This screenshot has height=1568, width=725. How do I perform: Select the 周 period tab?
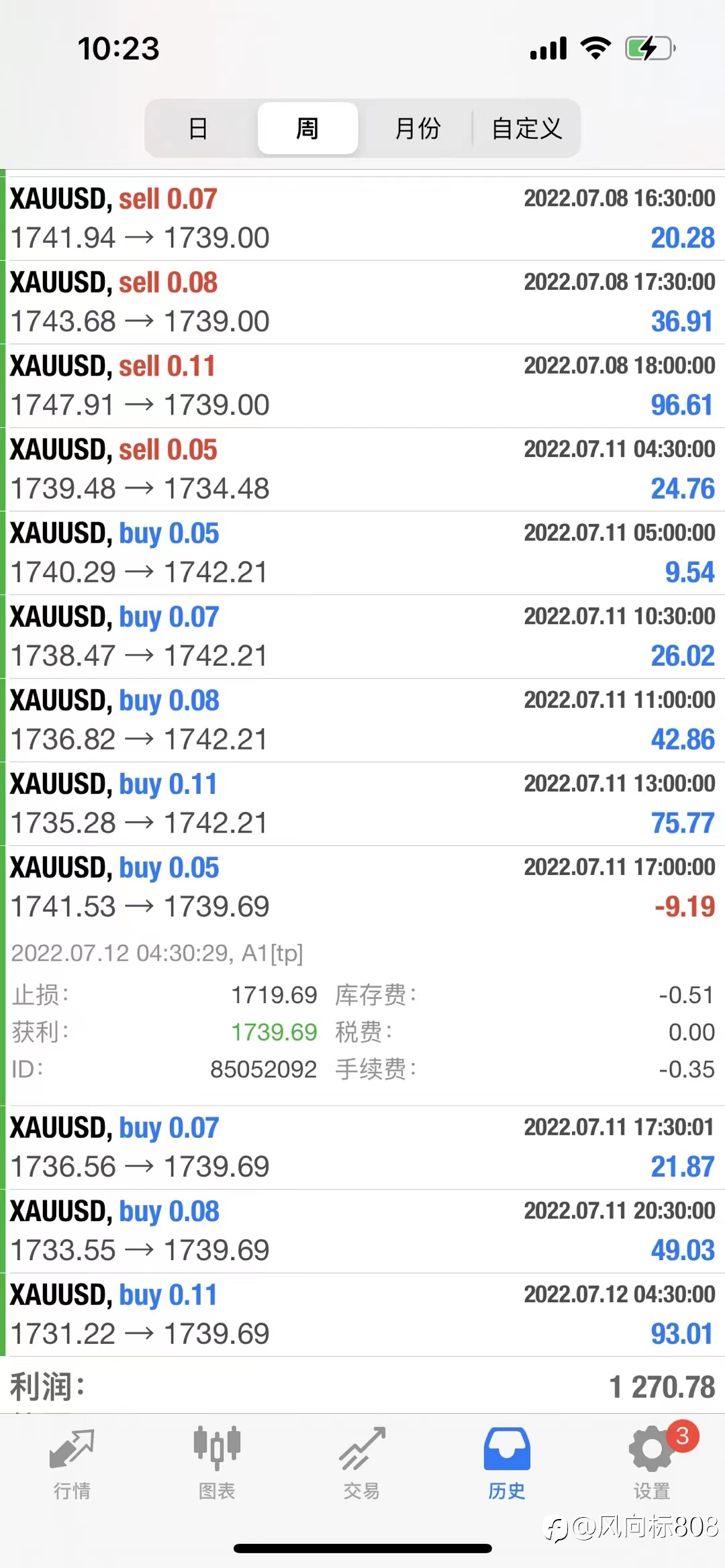(x=307, y=128)
